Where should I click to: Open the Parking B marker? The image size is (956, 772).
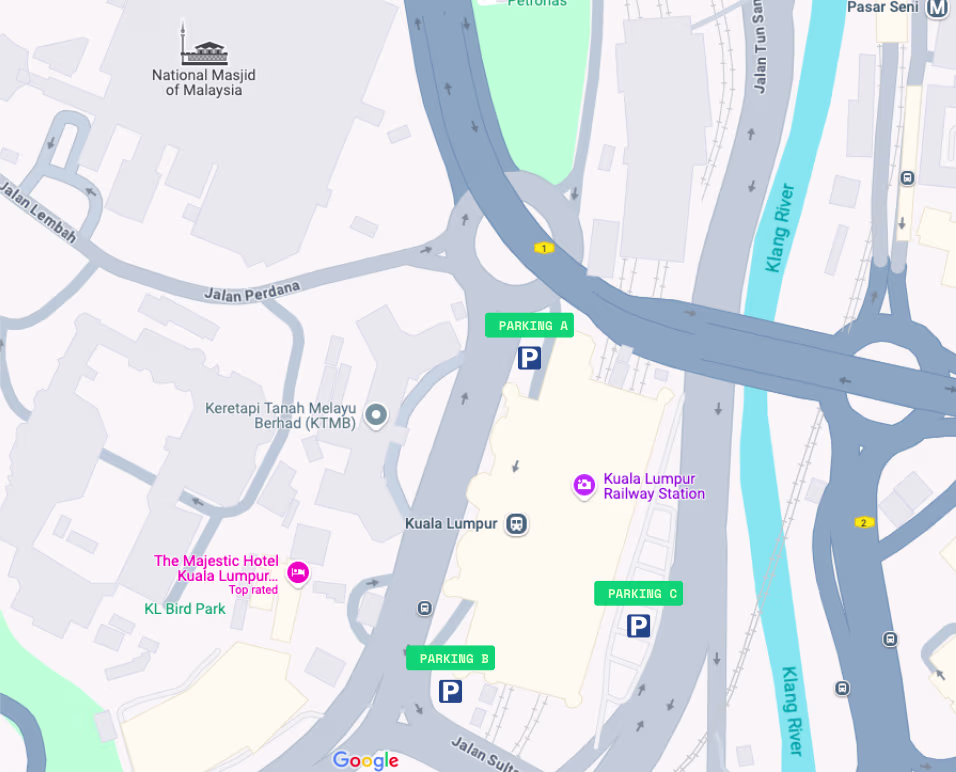pos(450,690)
